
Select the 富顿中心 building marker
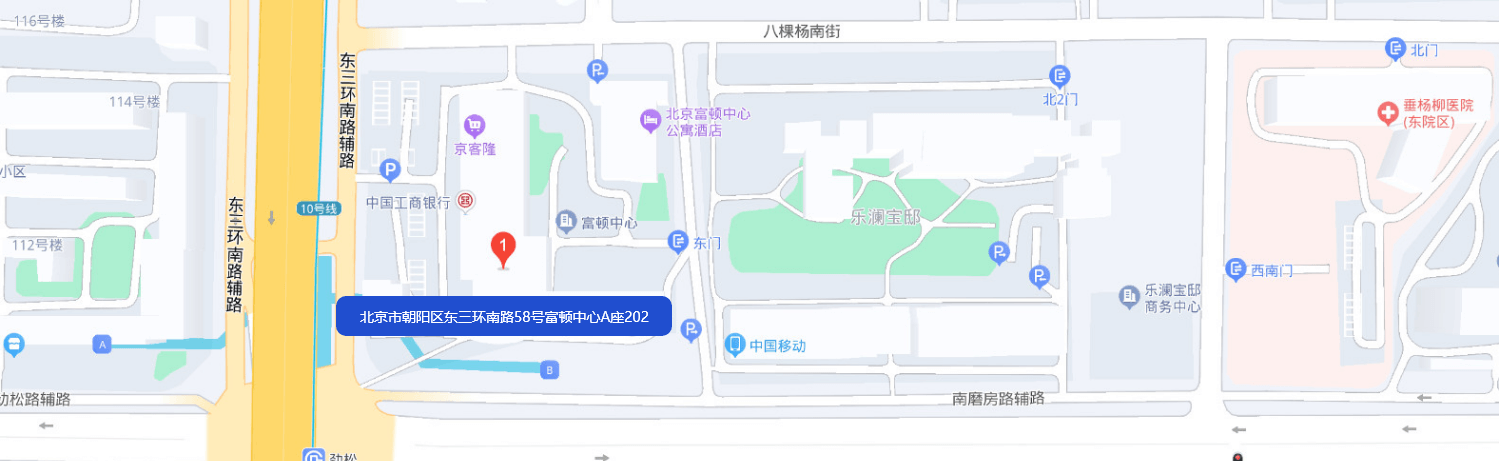click(566, 220)
